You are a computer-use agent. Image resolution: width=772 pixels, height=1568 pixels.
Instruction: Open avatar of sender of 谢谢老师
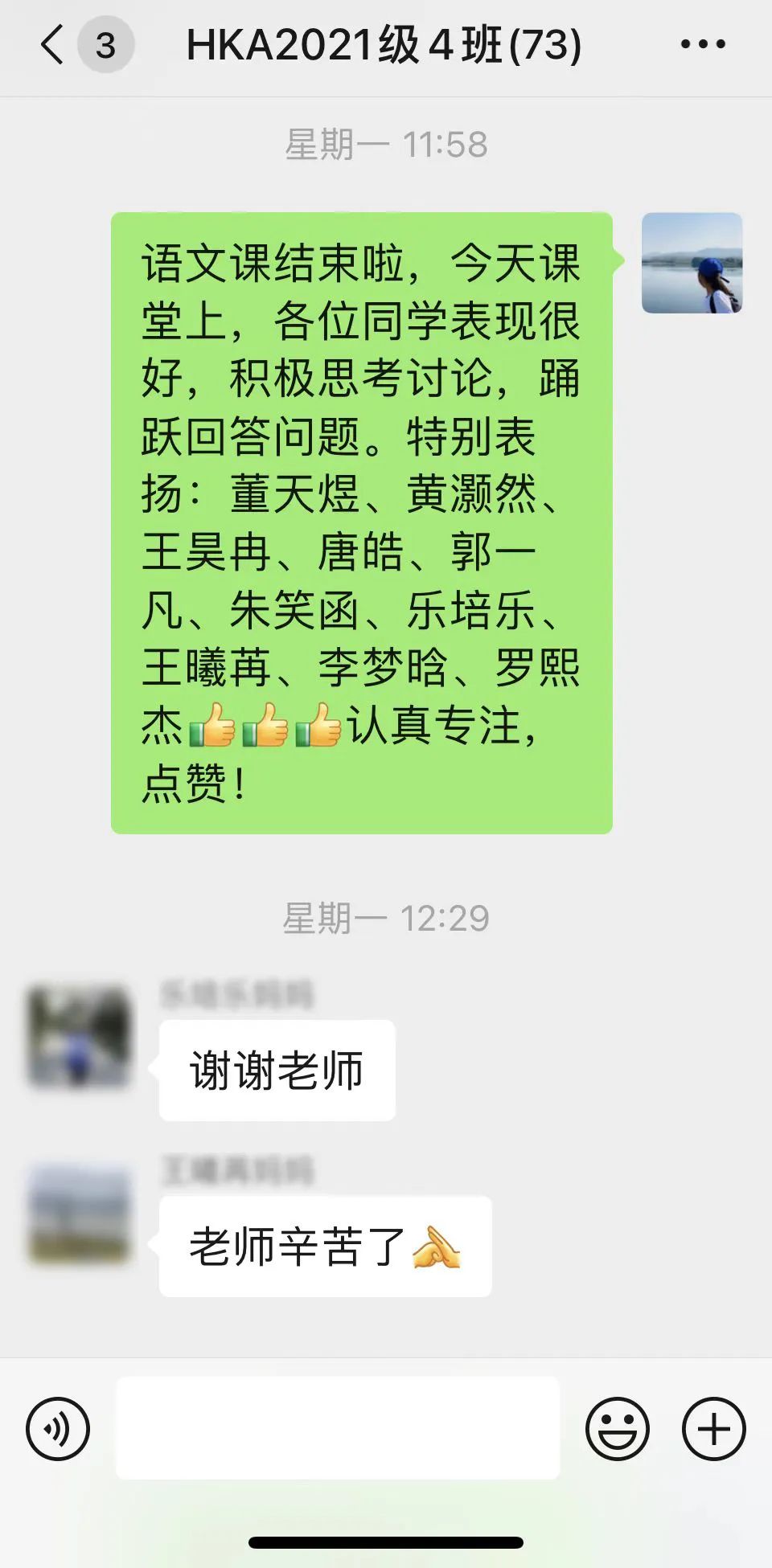[79, 1037]
